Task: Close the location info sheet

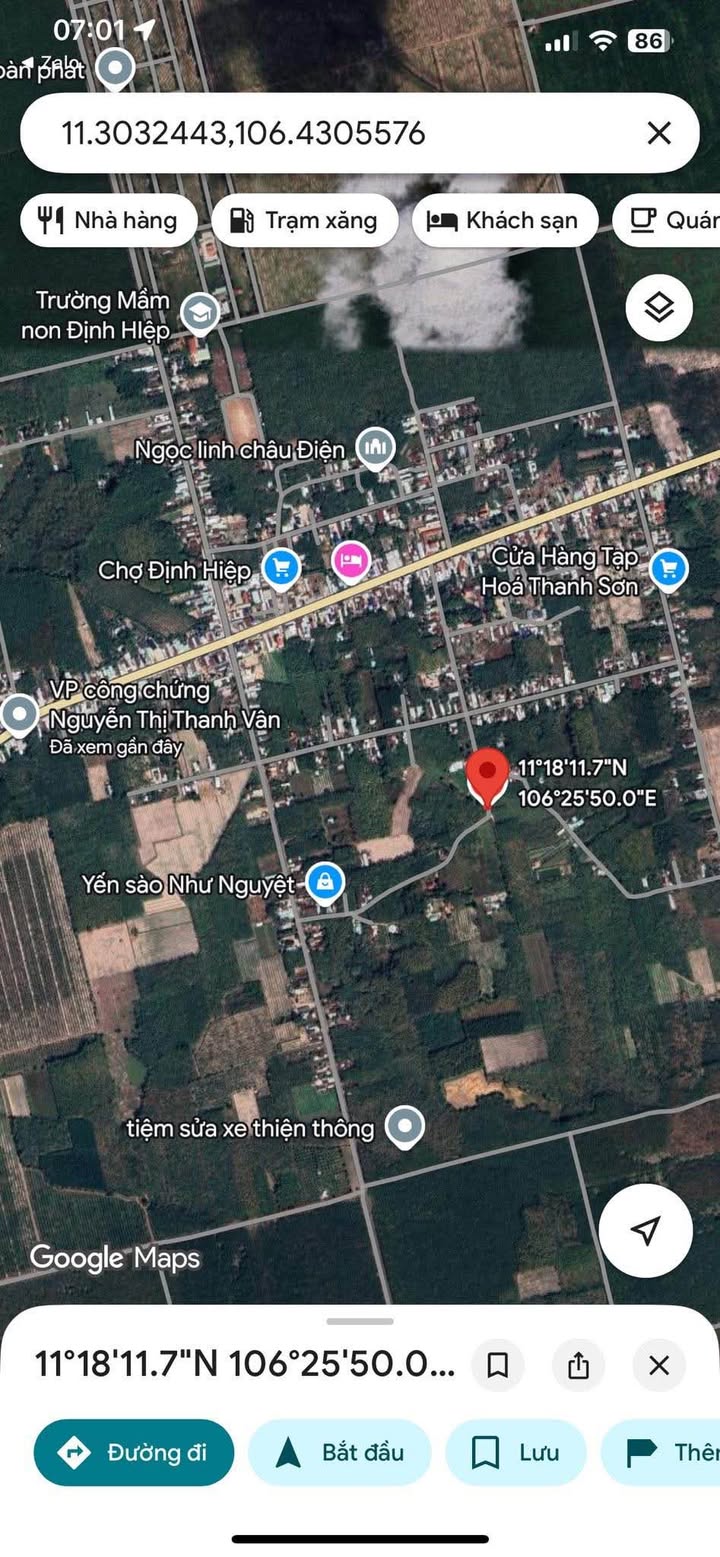Action: pyautogui.click(x=659, y=1365)
